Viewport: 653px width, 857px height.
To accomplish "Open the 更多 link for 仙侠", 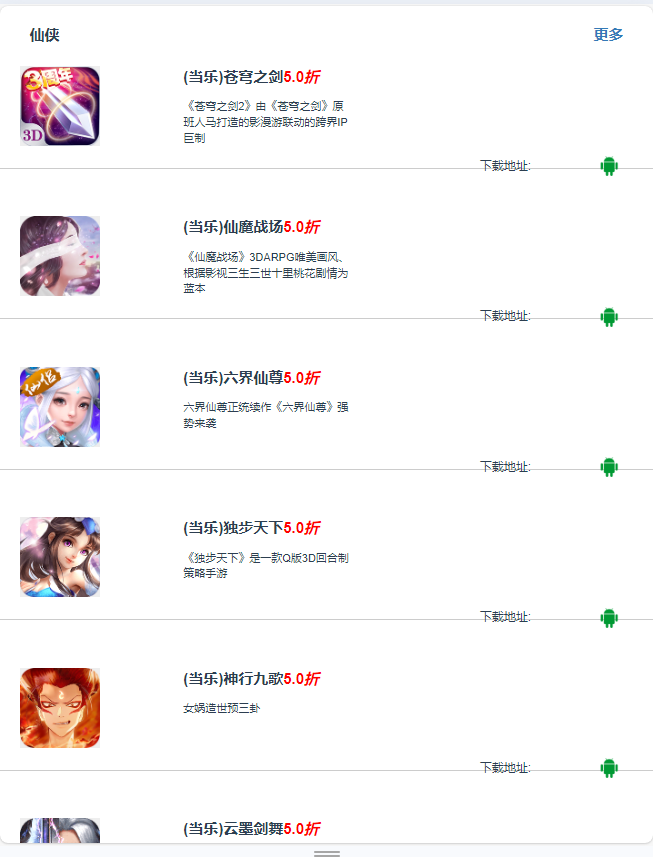I will [608, 35].
